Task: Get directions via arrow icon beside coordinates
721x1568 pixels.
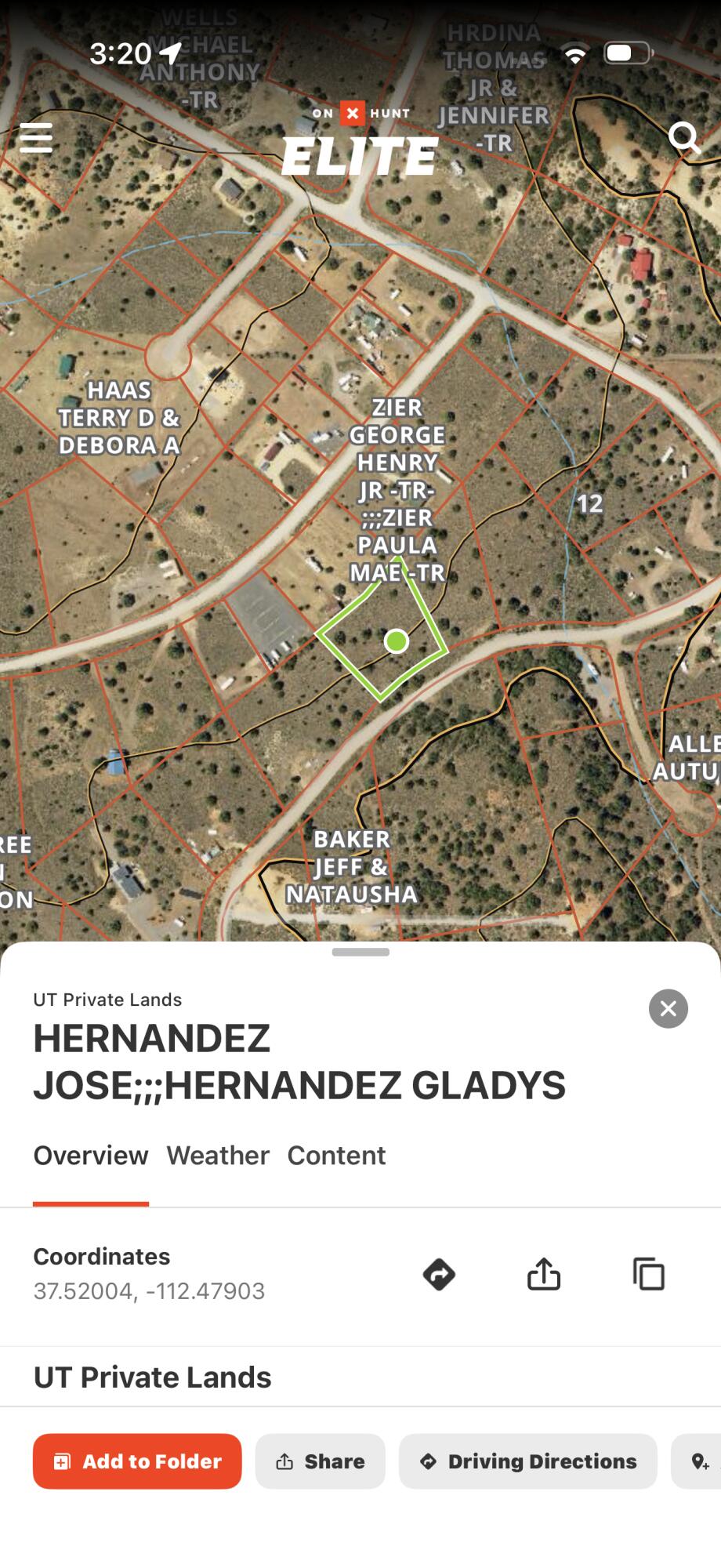Action: 439,1274
